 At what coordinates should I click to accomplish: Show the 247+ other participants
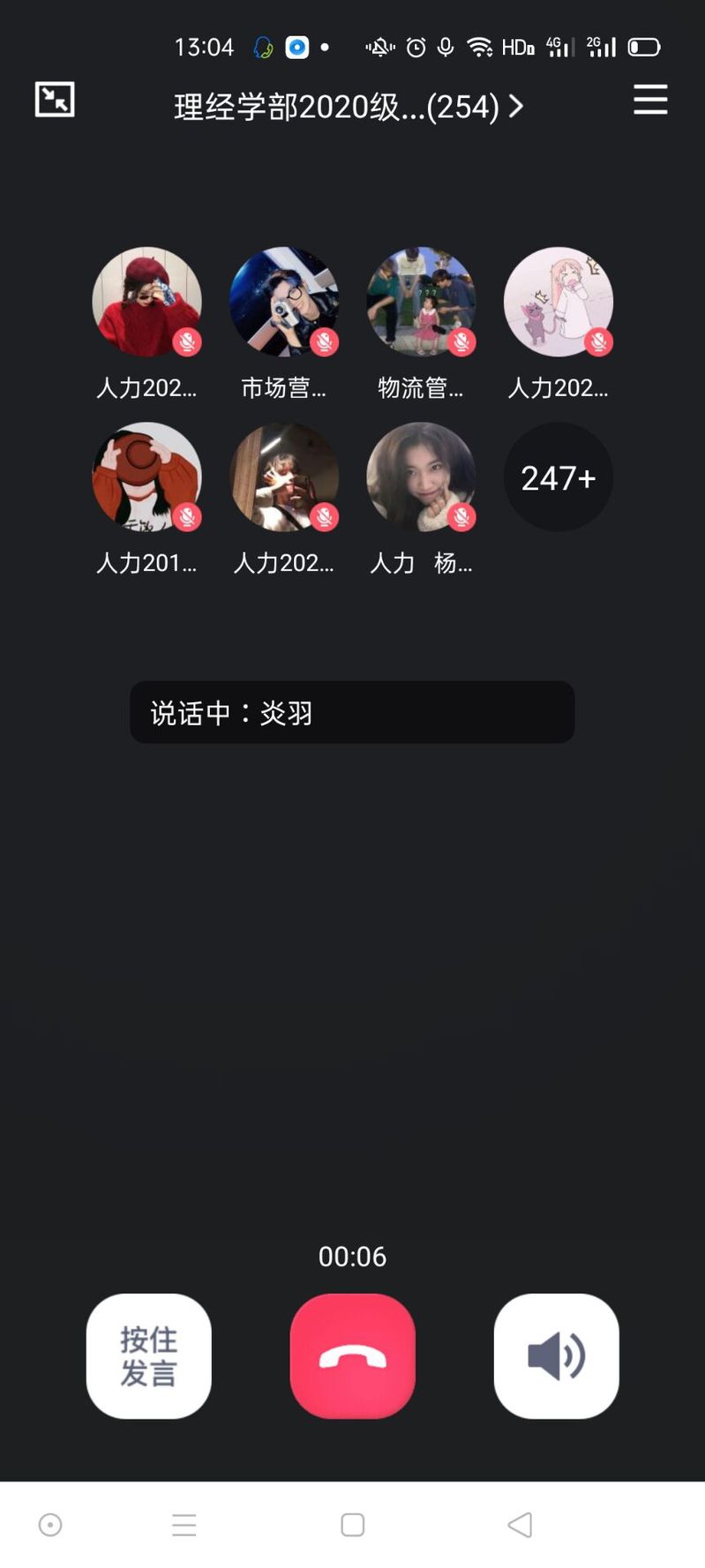[558, 477]
